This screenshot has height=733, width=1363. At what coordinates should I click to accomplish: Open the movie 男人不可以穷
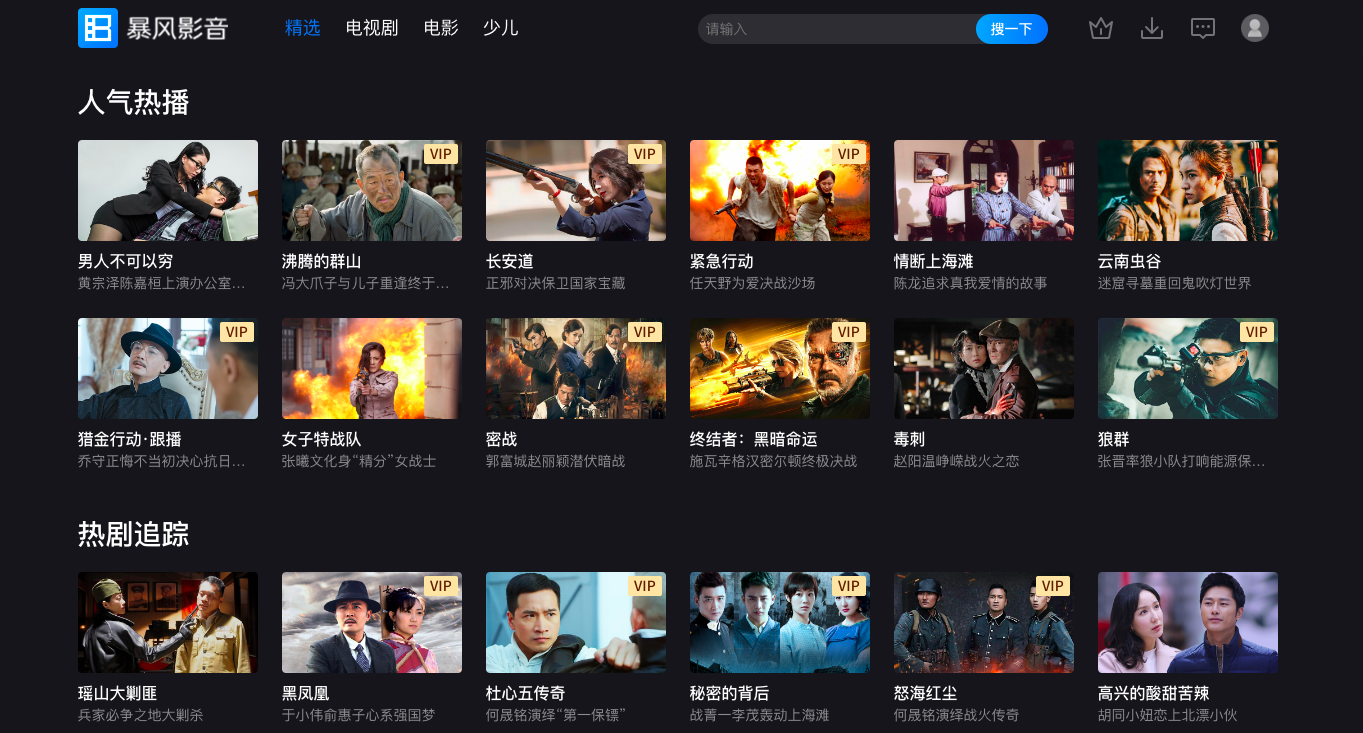(168, 190)
